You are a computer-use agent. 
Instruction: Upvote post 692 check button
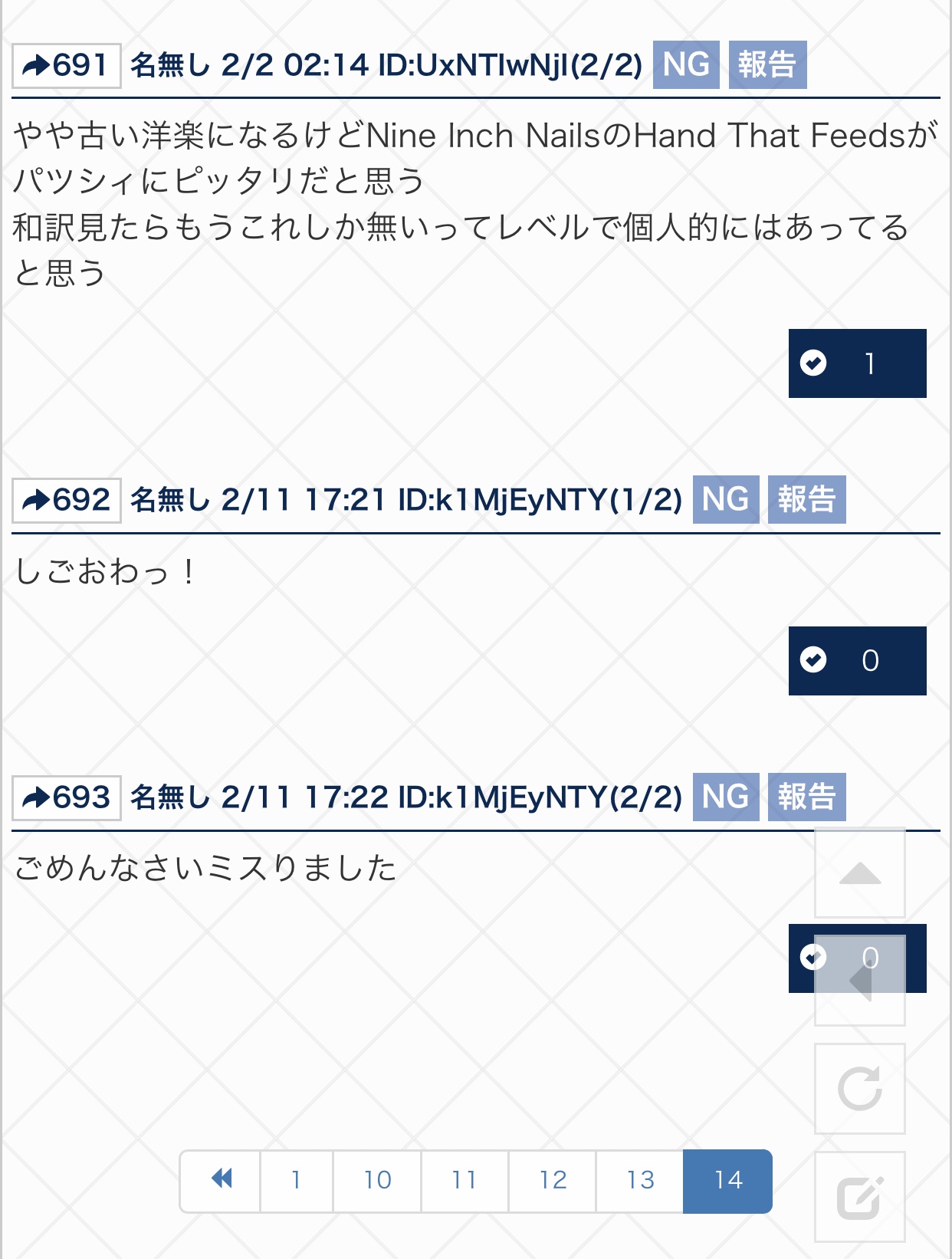tap(856, 661)
